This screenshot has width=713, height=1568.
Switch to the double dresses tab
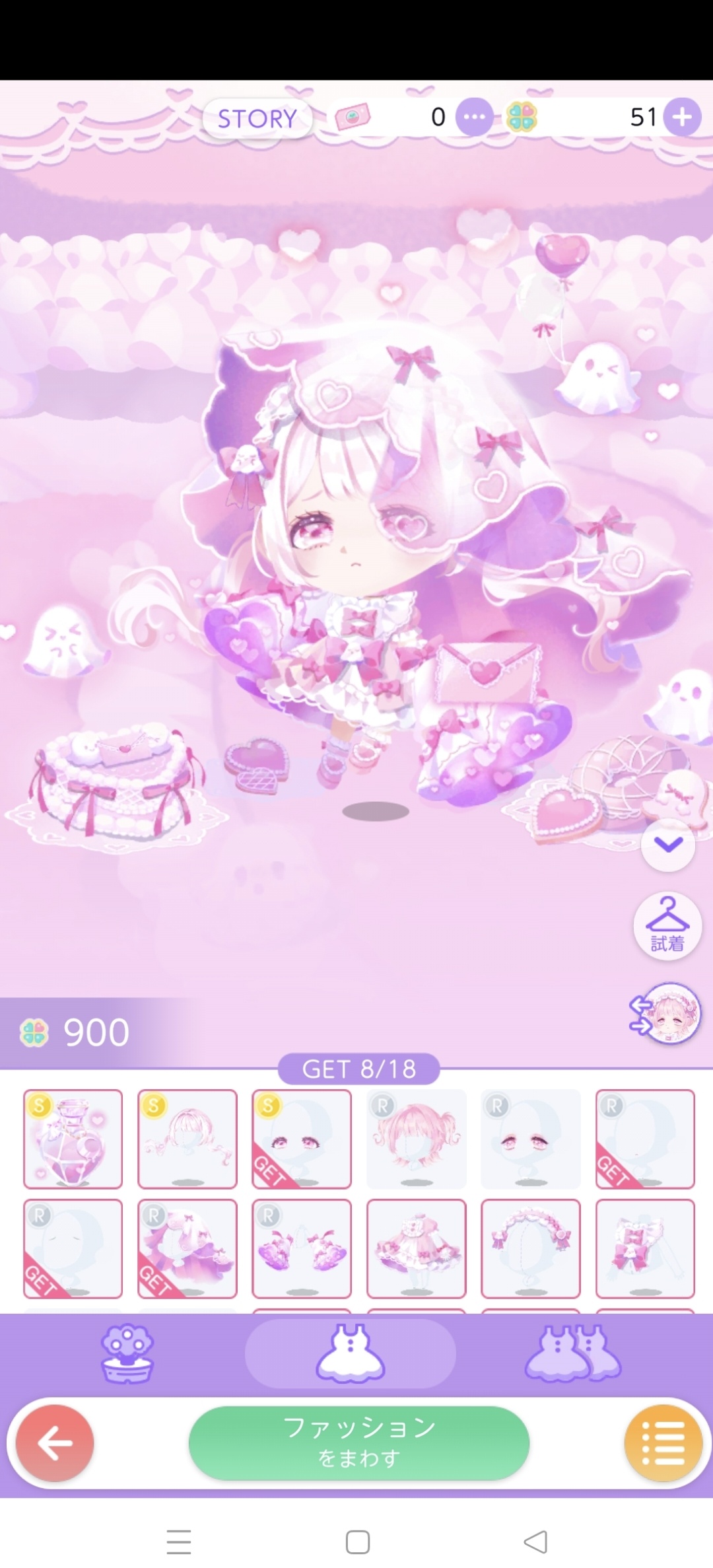pyautogui.click(x=572, y=1354)
